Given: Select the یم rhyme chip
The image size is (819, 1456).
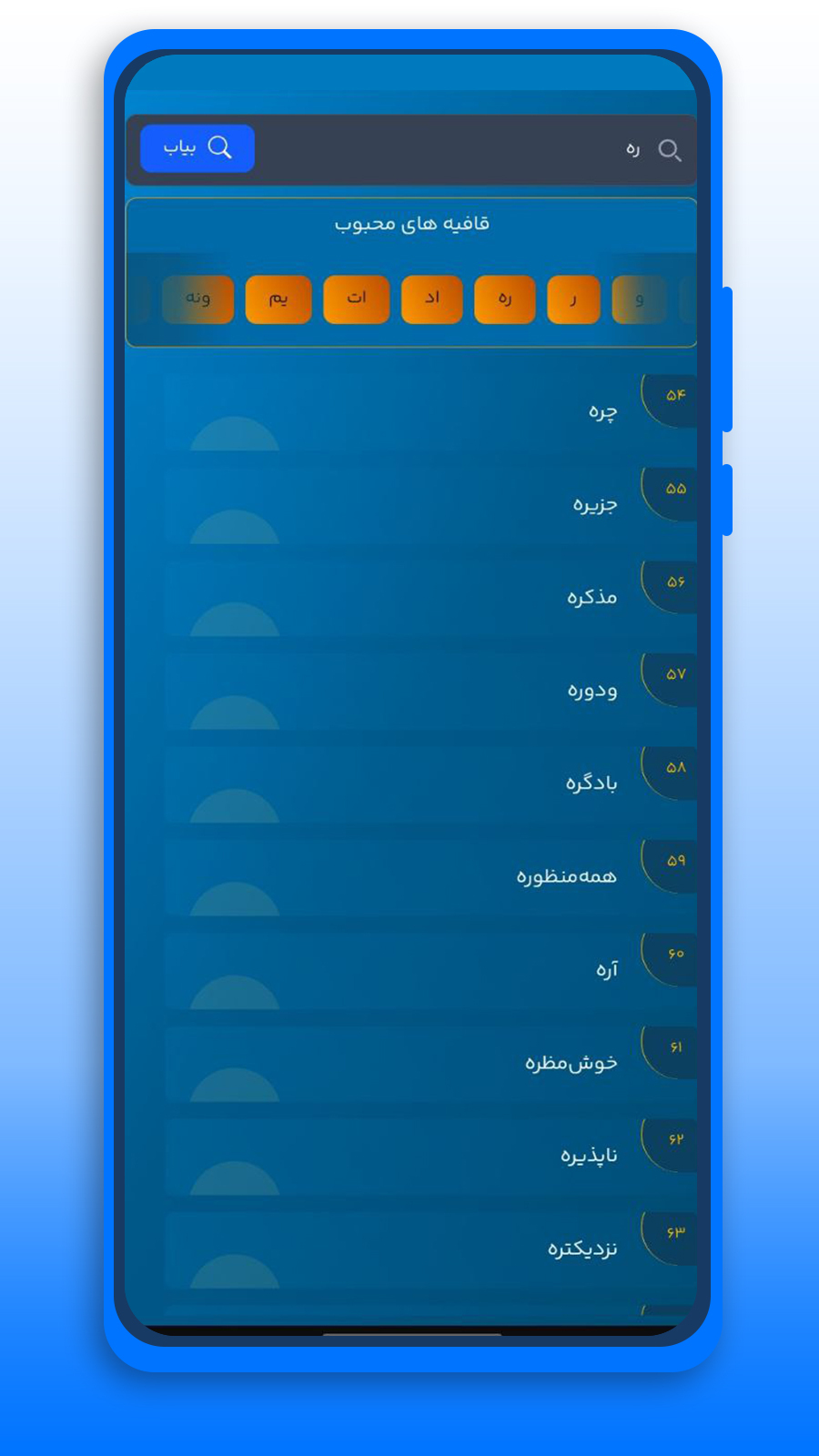Looking at the screenshot, I should coord(278,299).
